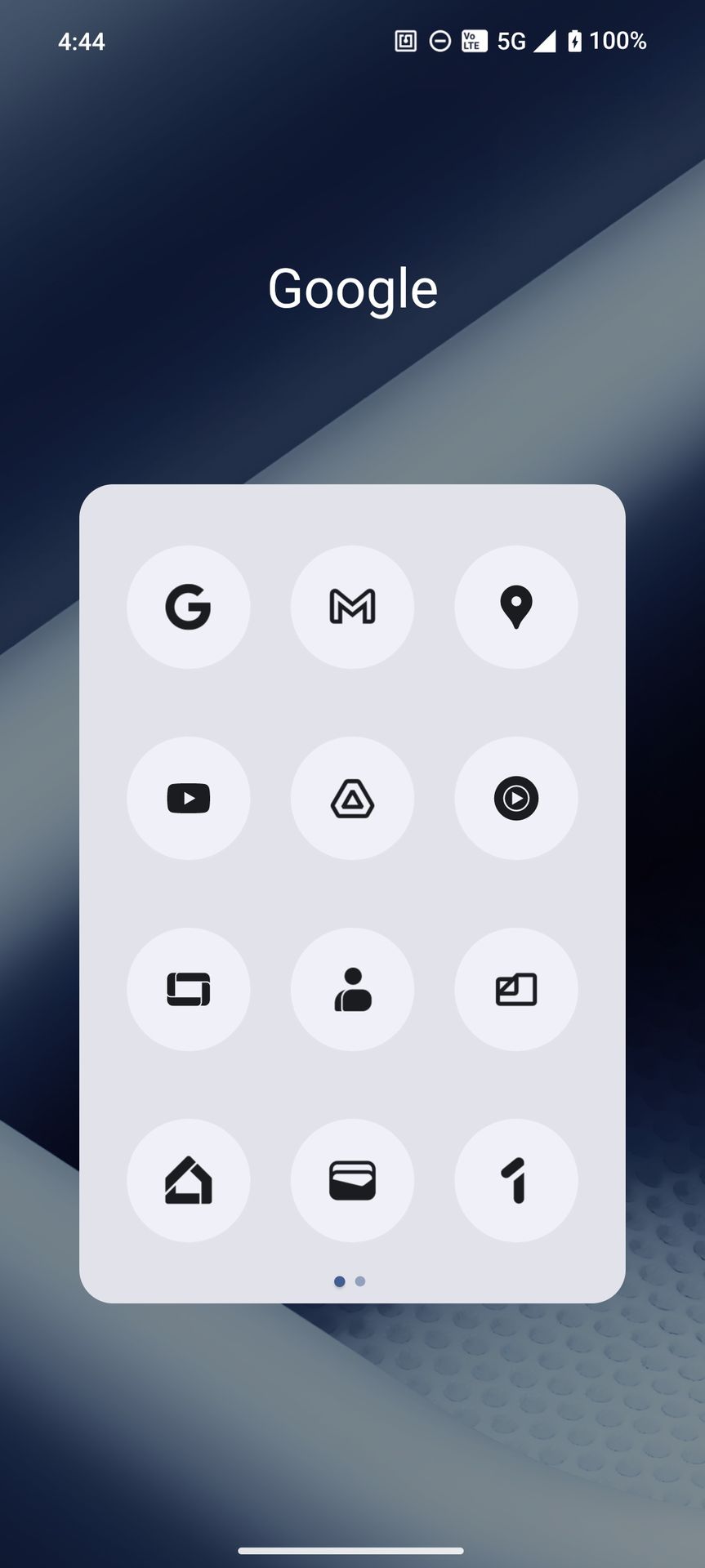Launch the Google One app
The image size is (705, 1568).
515,1180
